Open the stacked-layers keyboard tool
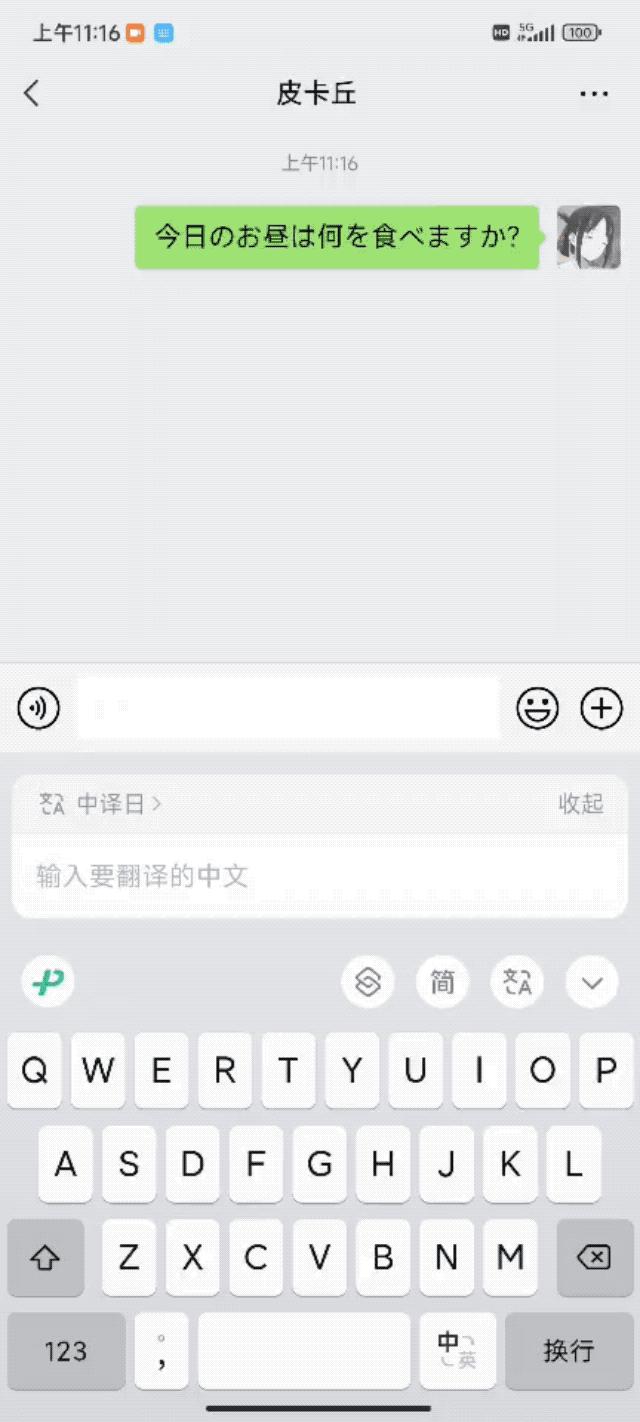Image resolution: width=640 pixels, height=1422 pixels. pyautogui.click(x=368, y=982)
